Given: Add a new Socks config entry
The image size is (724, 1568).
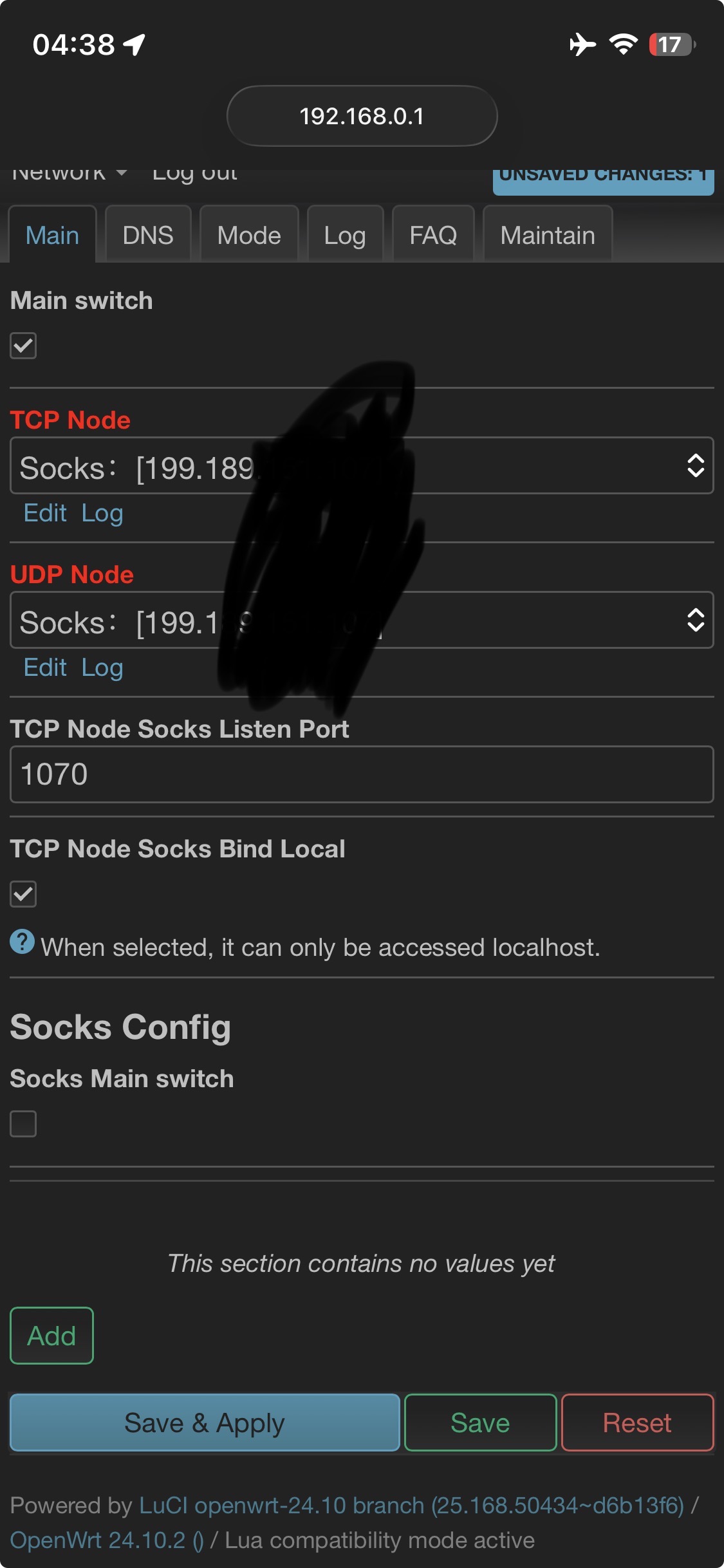Looking at the screenshot, I should click(x=51, y=1336).
